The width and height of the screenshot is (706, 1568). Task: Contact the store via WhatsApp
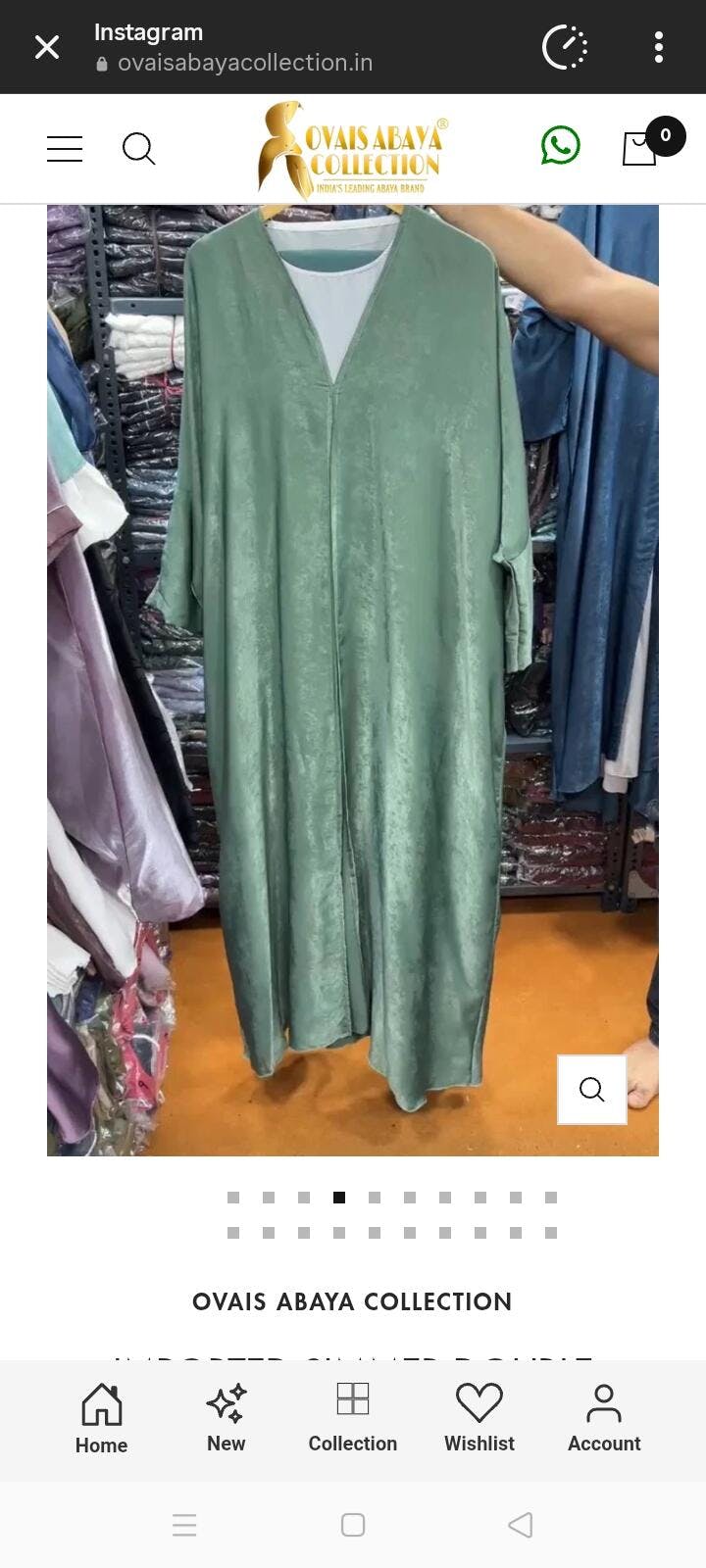[x=560, y=146]
